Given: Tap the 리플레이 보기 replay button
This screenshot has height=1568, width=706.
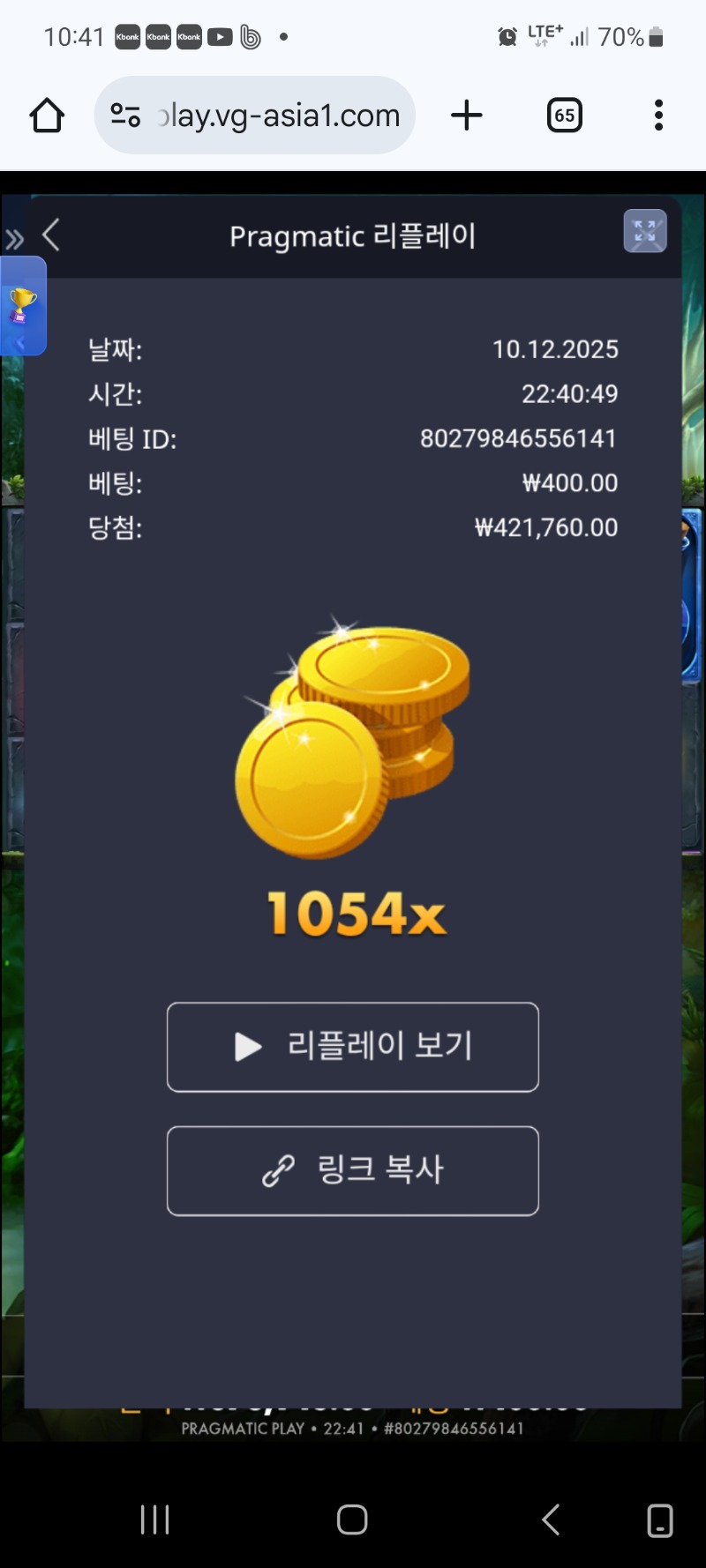Looking at the screenshot, I should tap(352, 1047).
